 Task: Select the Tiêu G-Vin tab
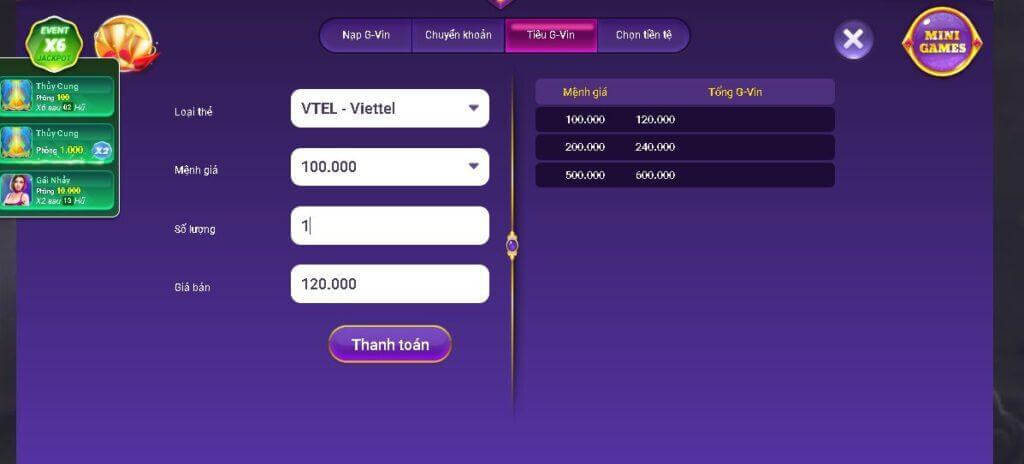coord(551,35)
